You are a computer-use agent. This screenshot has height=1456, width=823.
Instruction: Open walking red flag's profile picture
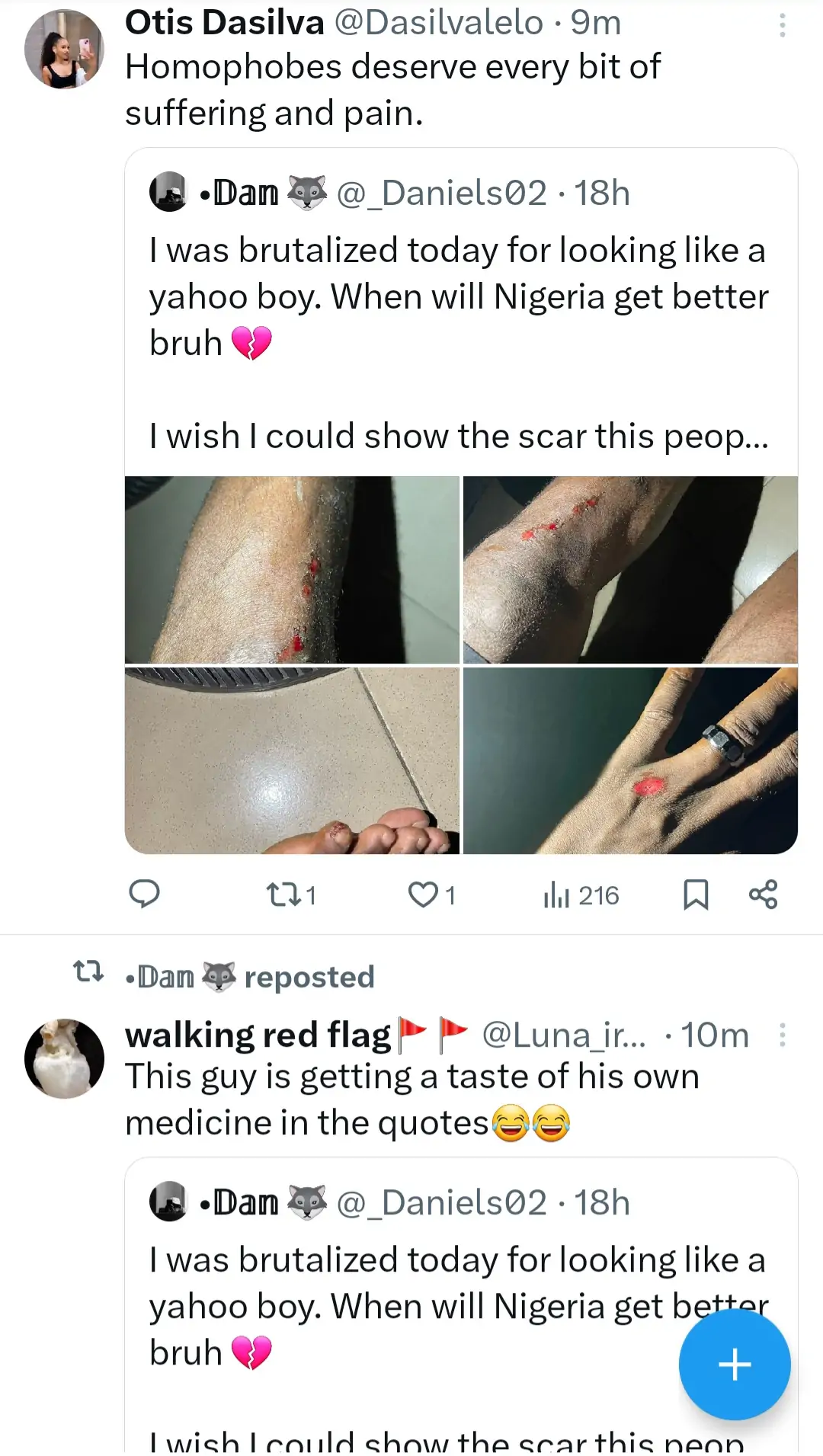pos(64,1058)
